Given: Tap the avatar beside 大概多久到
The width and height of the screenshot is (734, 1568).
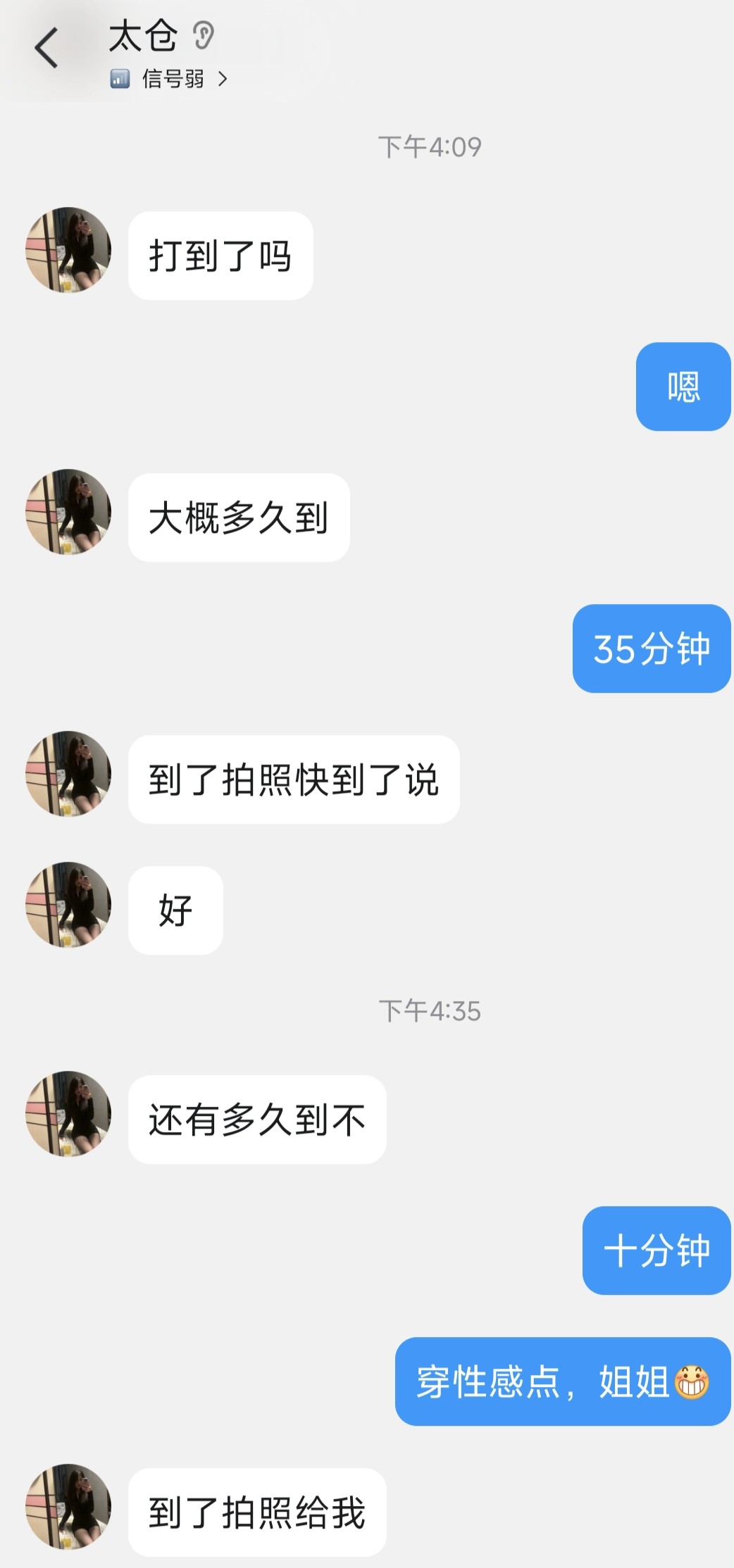Looking at the screenshot, I should click(x=68, y=513).
